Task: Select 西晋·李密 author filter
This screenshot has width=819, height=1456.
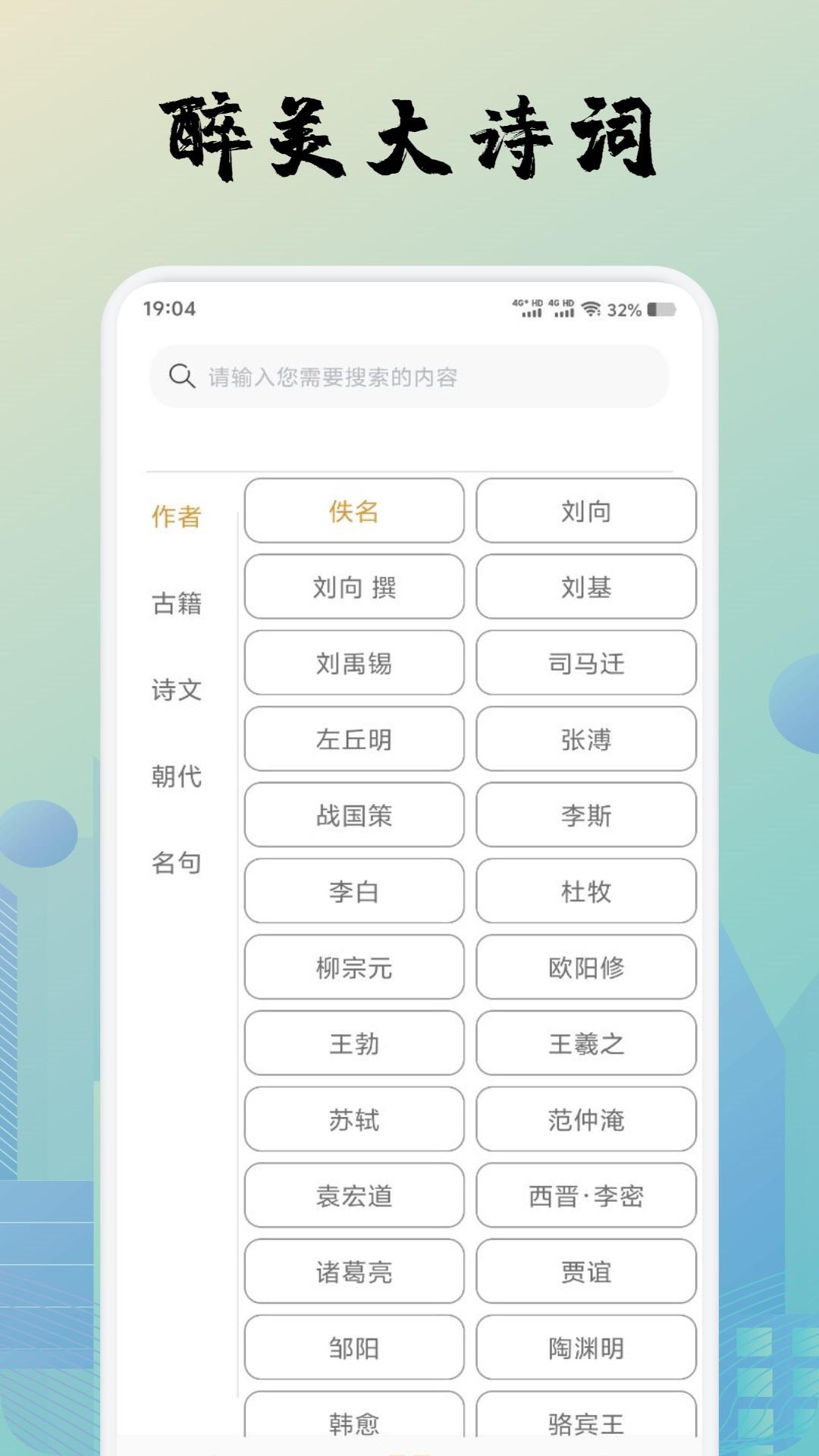Action: [x=585, y=1197]
